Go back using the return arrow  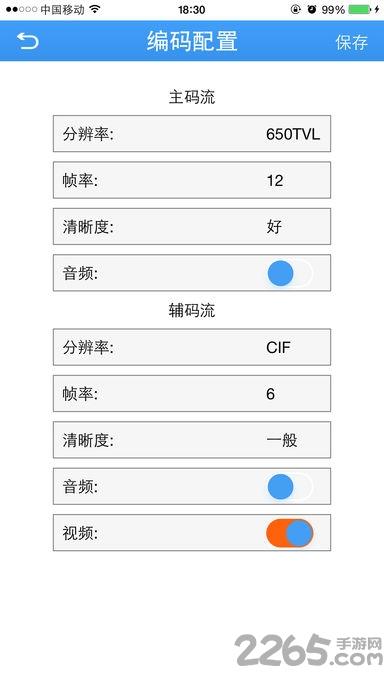click(x=28, y=41)
